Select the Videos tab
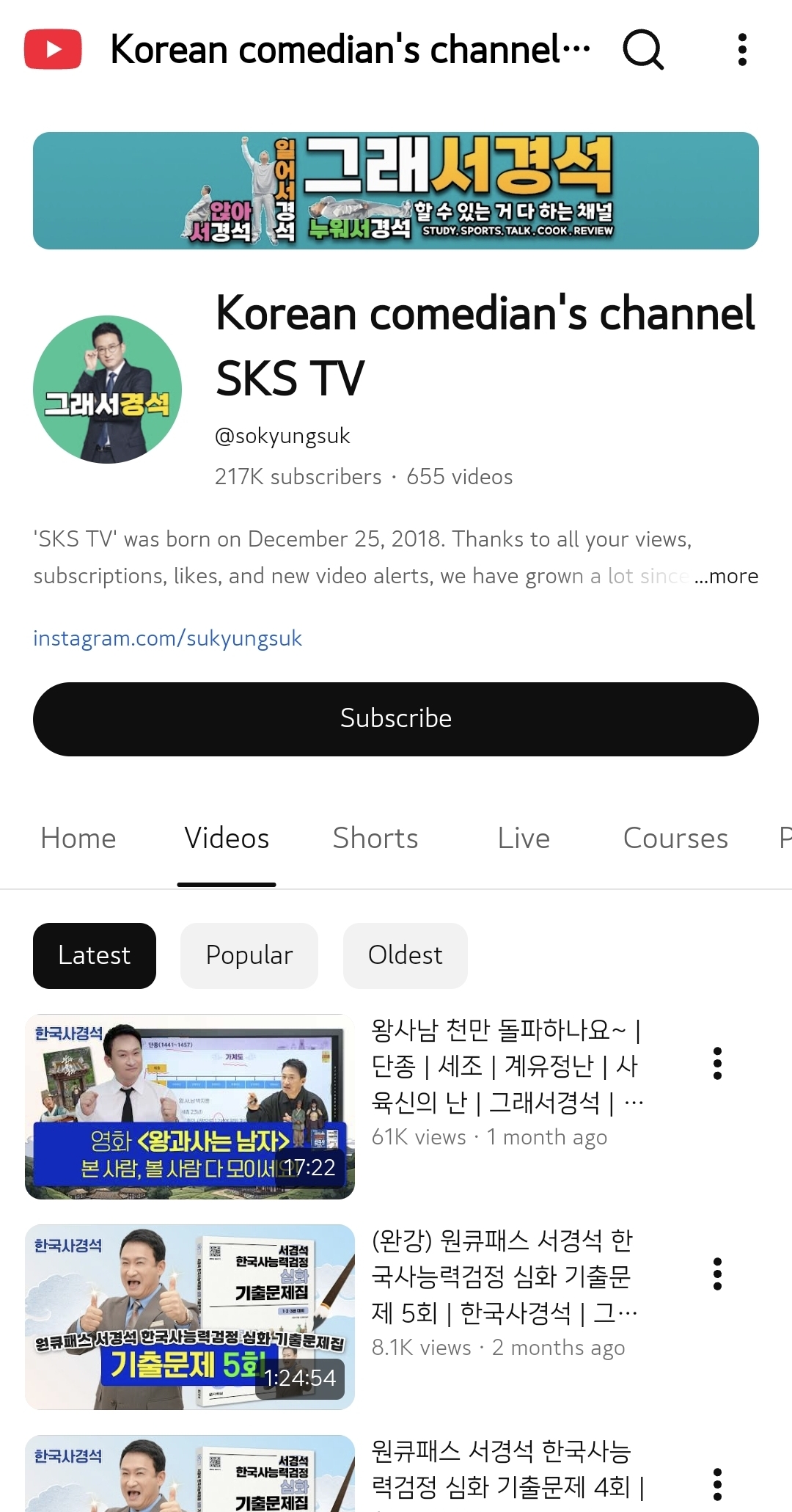 point(227,839)
